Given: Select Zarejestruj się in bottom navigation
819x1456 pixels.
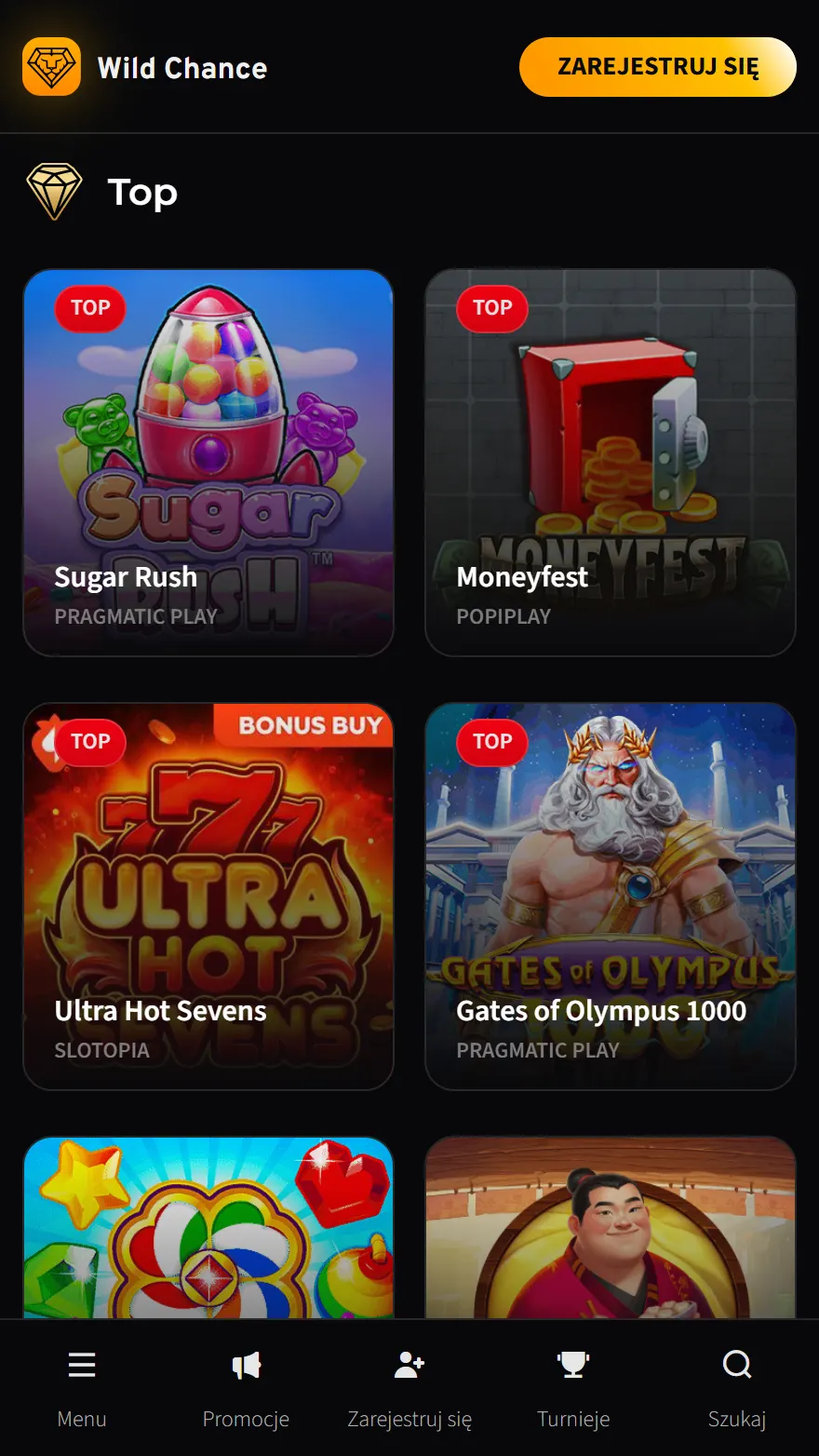Looking at the screenshot, I should click(x=409, y=1388).
